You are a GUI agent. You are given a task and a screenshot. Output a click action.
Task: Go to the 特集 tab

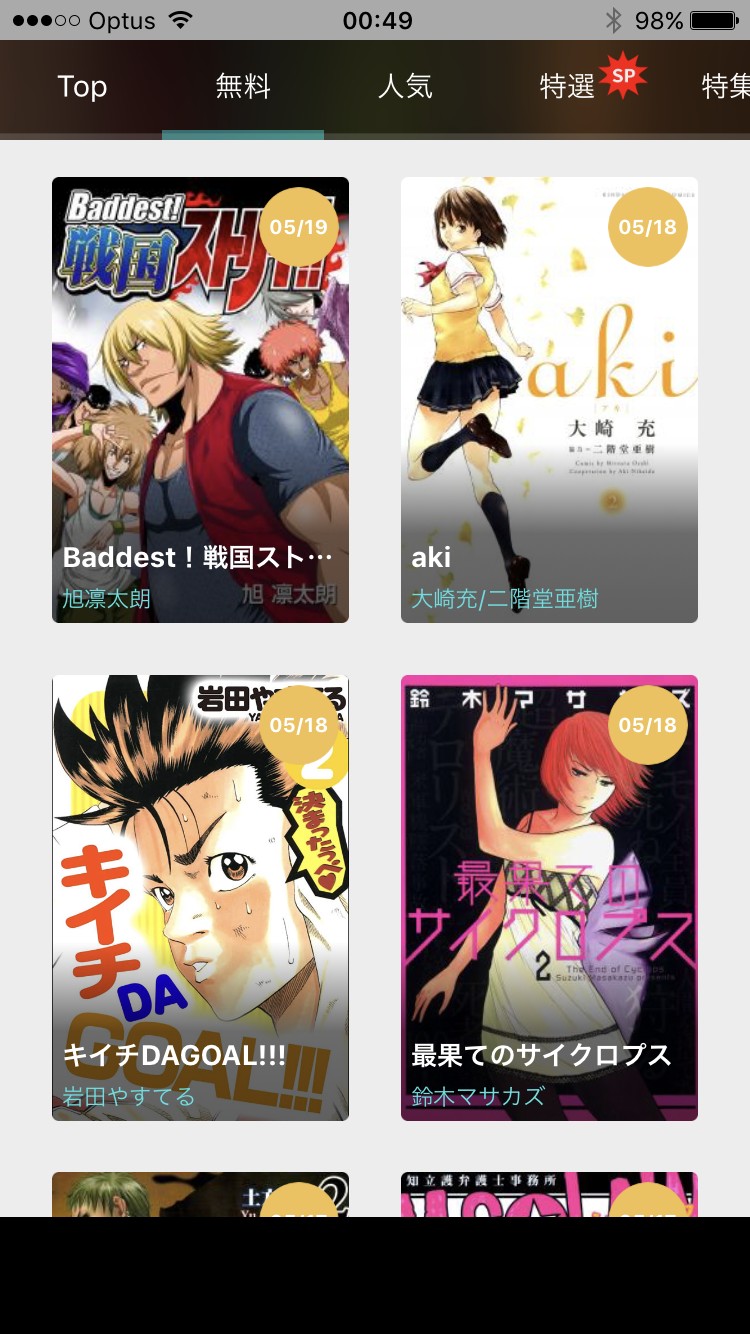tap(726, 87)
